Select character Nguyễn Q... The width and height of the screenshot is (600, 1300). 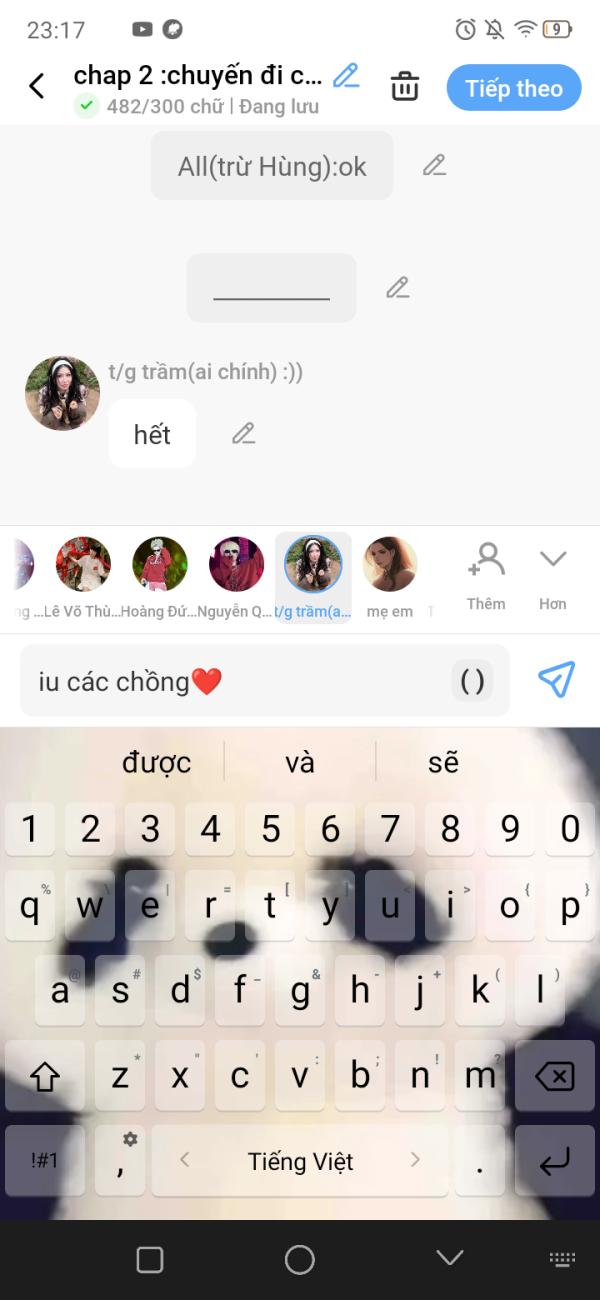tap(236, 566)
